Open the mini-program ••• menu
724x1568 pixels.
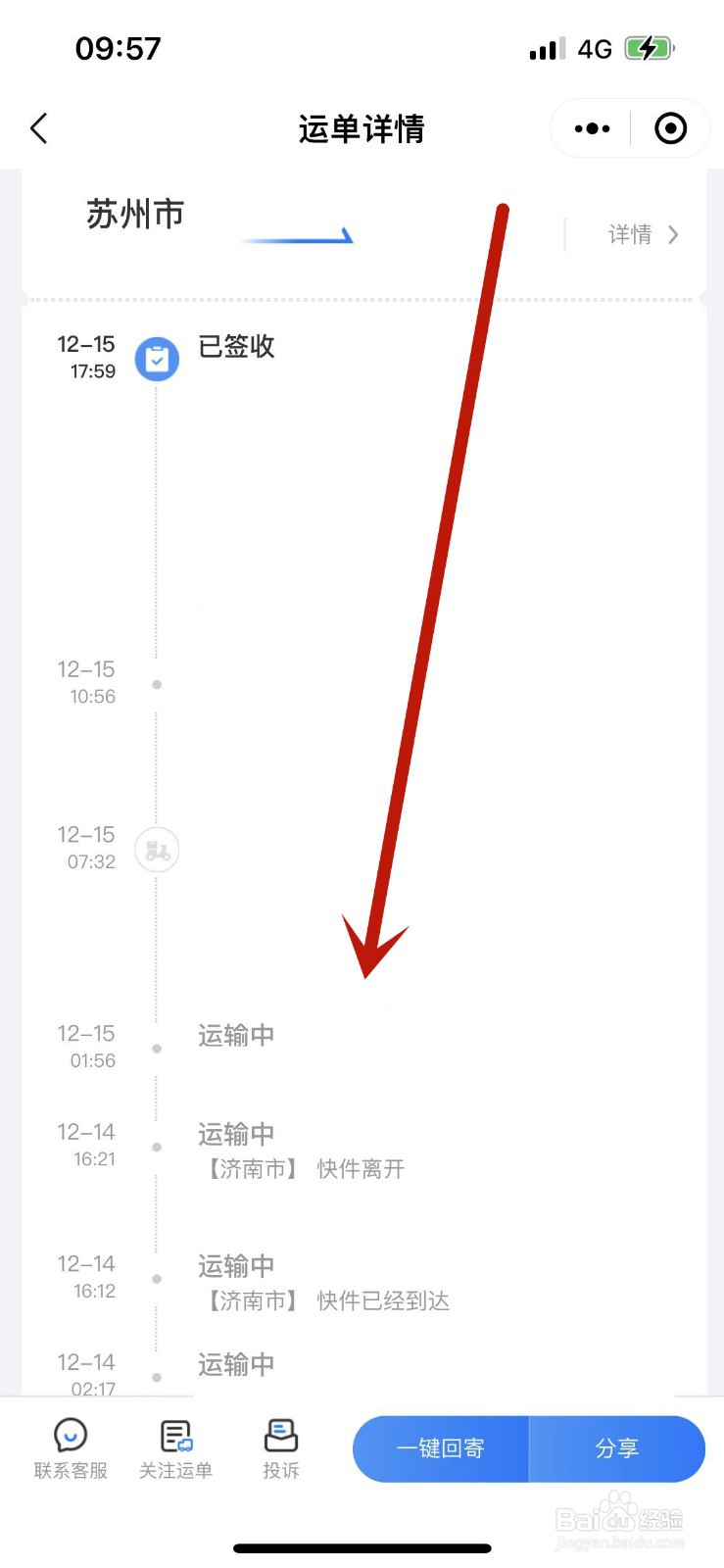591,128
